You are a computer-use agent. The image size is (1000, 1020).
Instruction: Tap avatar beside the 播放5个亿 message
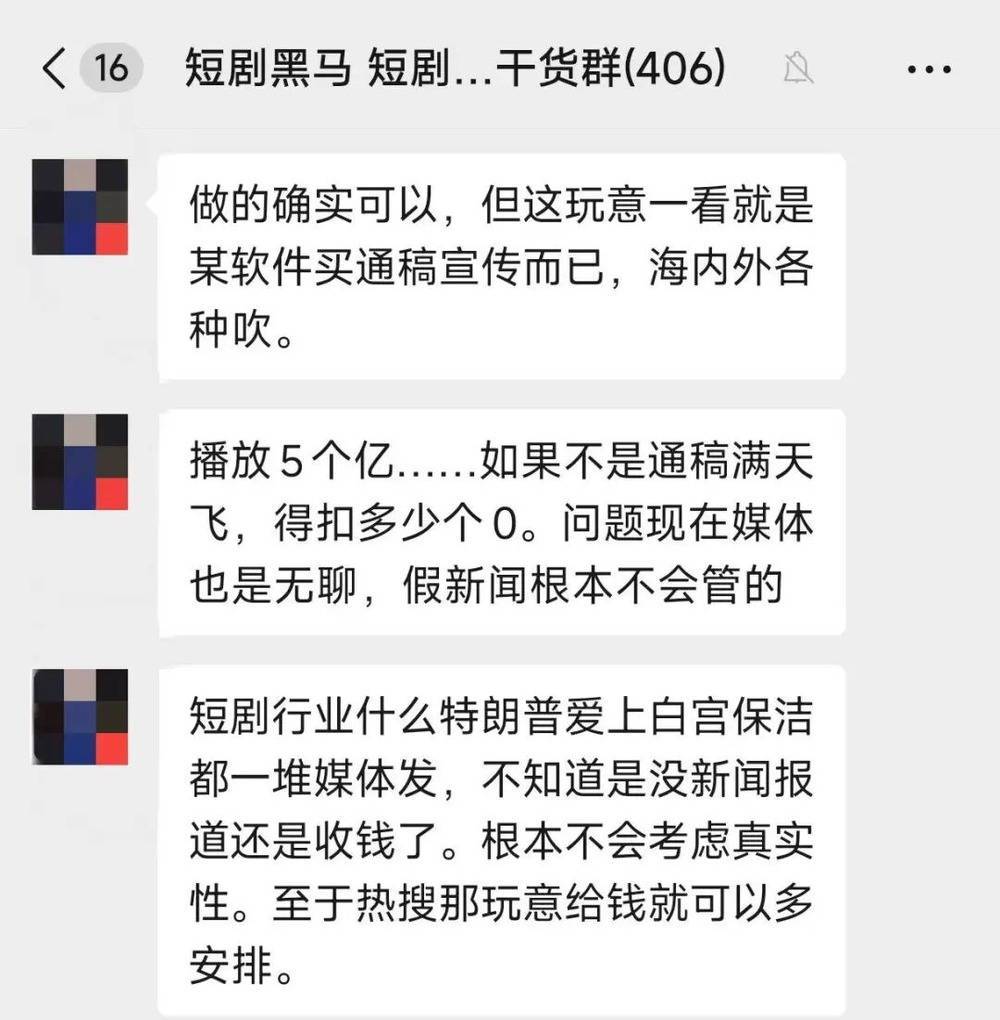[80, 462]
